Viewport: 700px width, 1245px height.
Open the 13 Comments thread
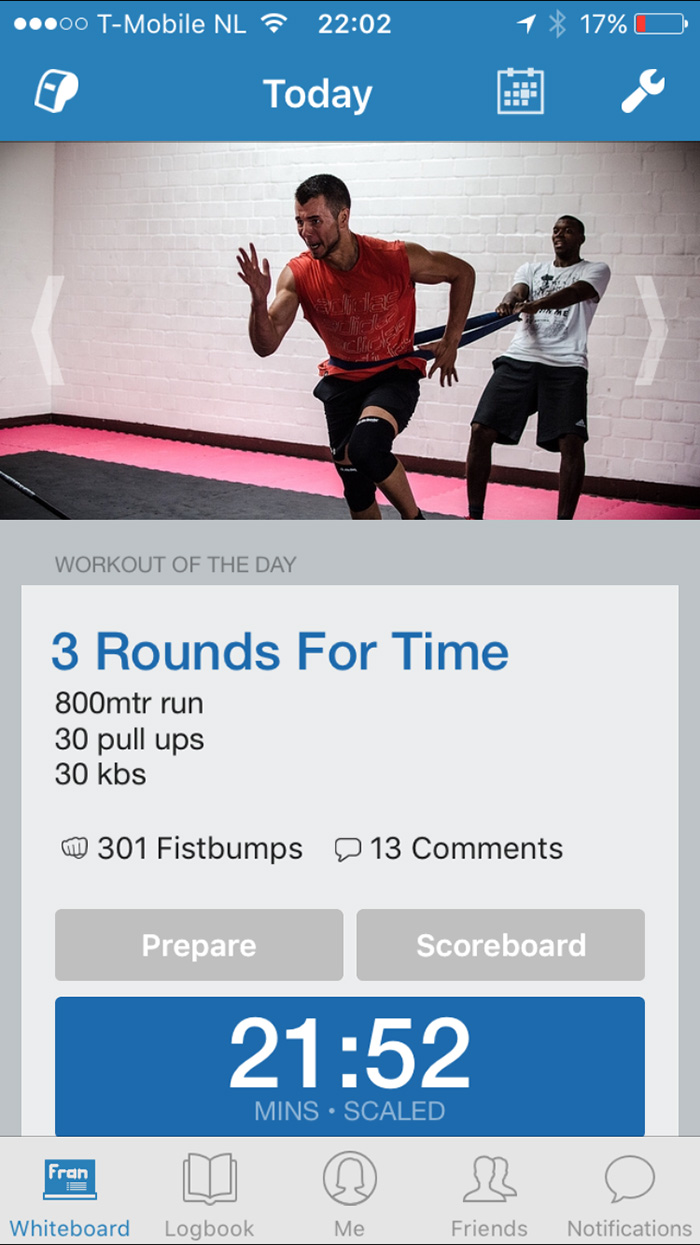coord(448,849)
